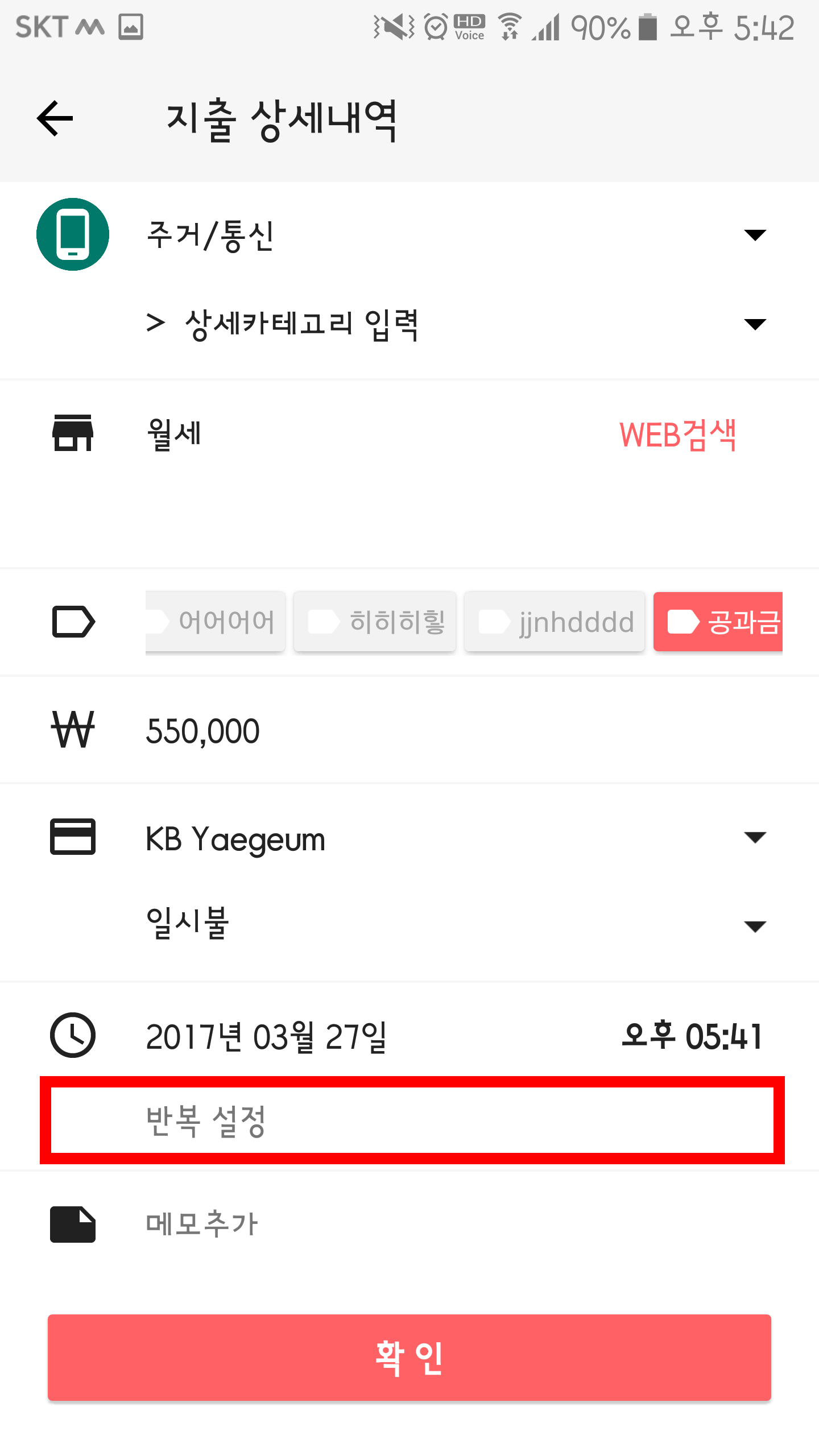Tap the 메모추가 memo field

click(398, 1224)
